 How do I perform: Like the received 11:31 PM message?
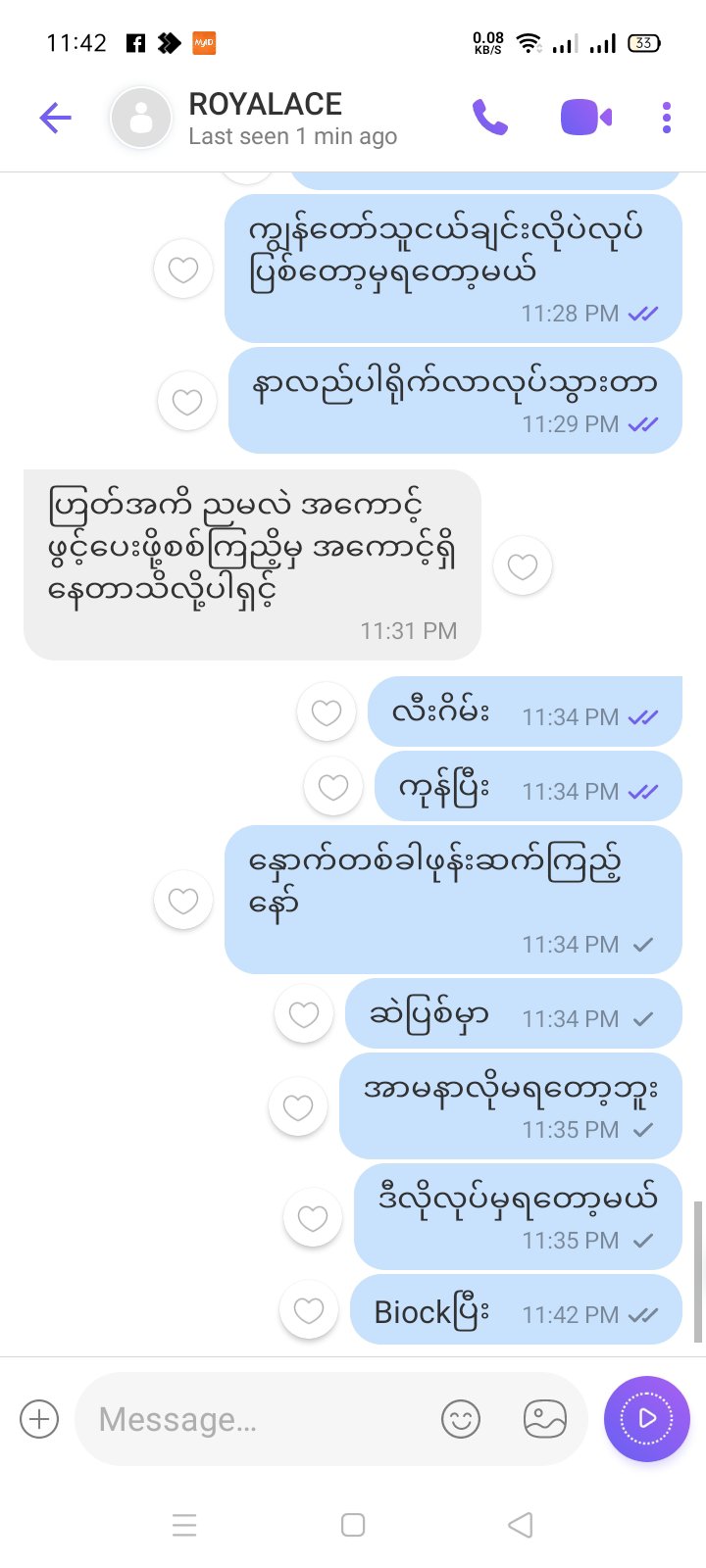[523, 565]
